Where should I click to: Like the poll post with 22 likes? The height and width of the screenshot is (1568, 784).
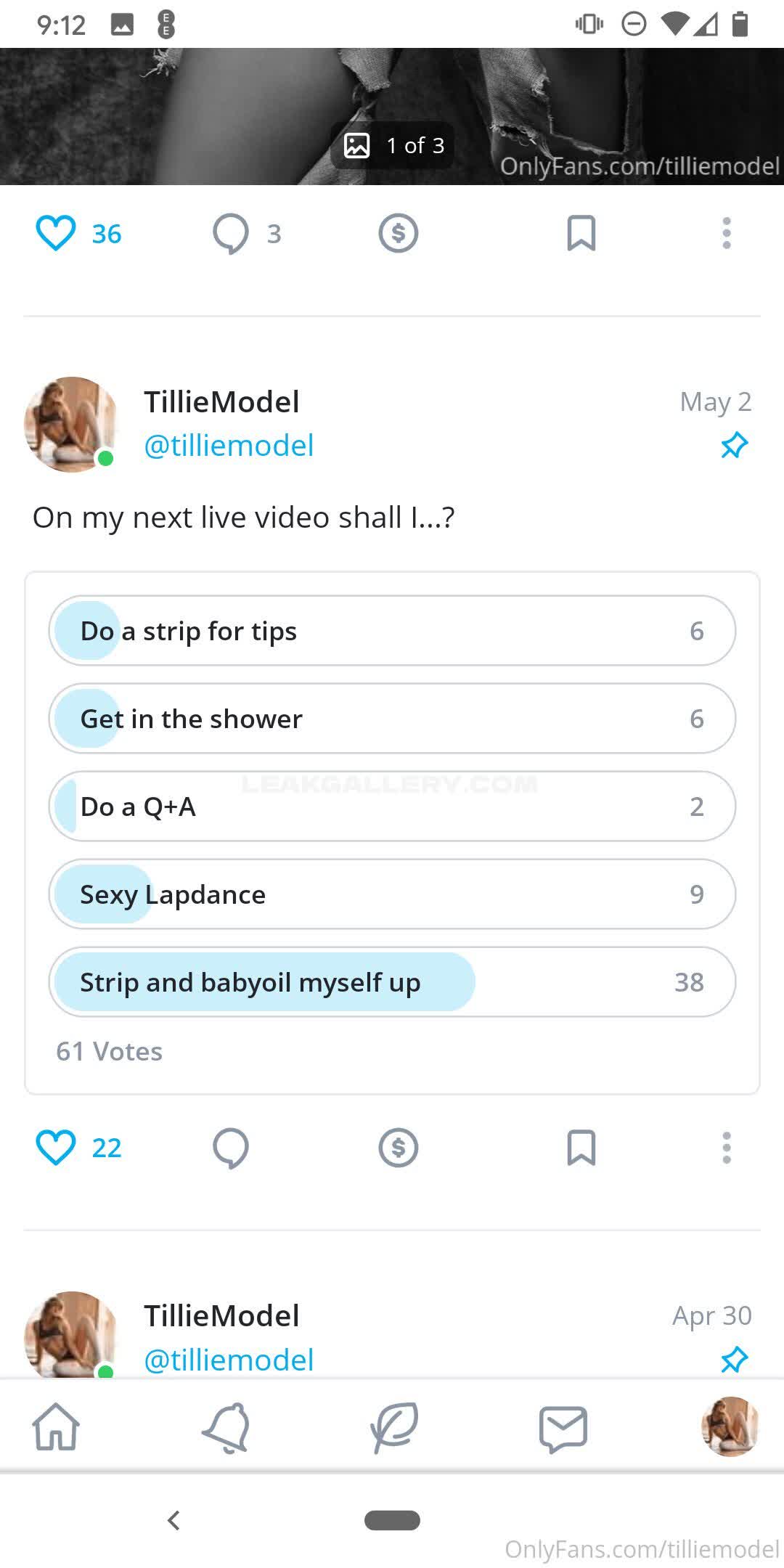pos(55,1148)
